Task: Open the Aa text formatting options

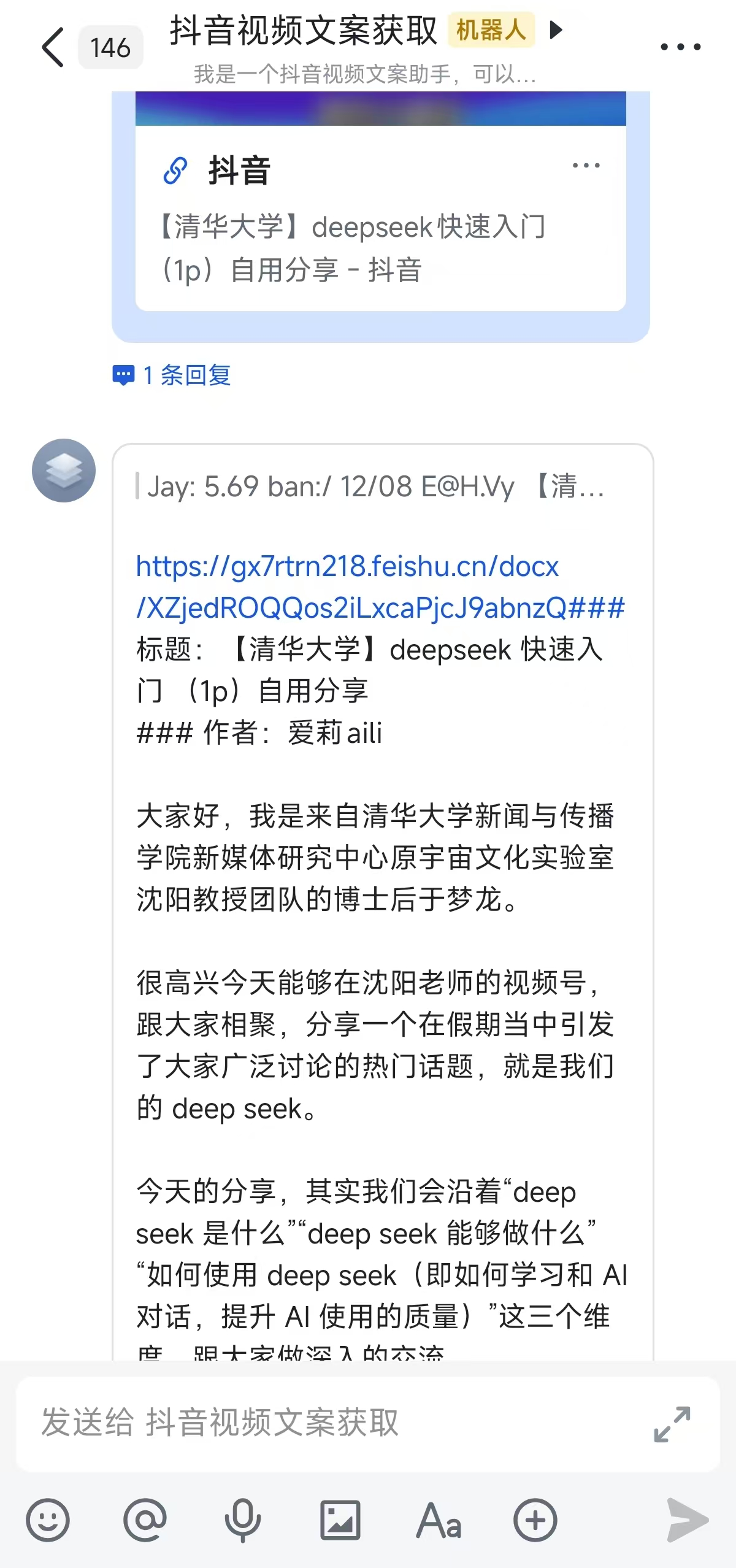Action: (x=438, y=1520)
